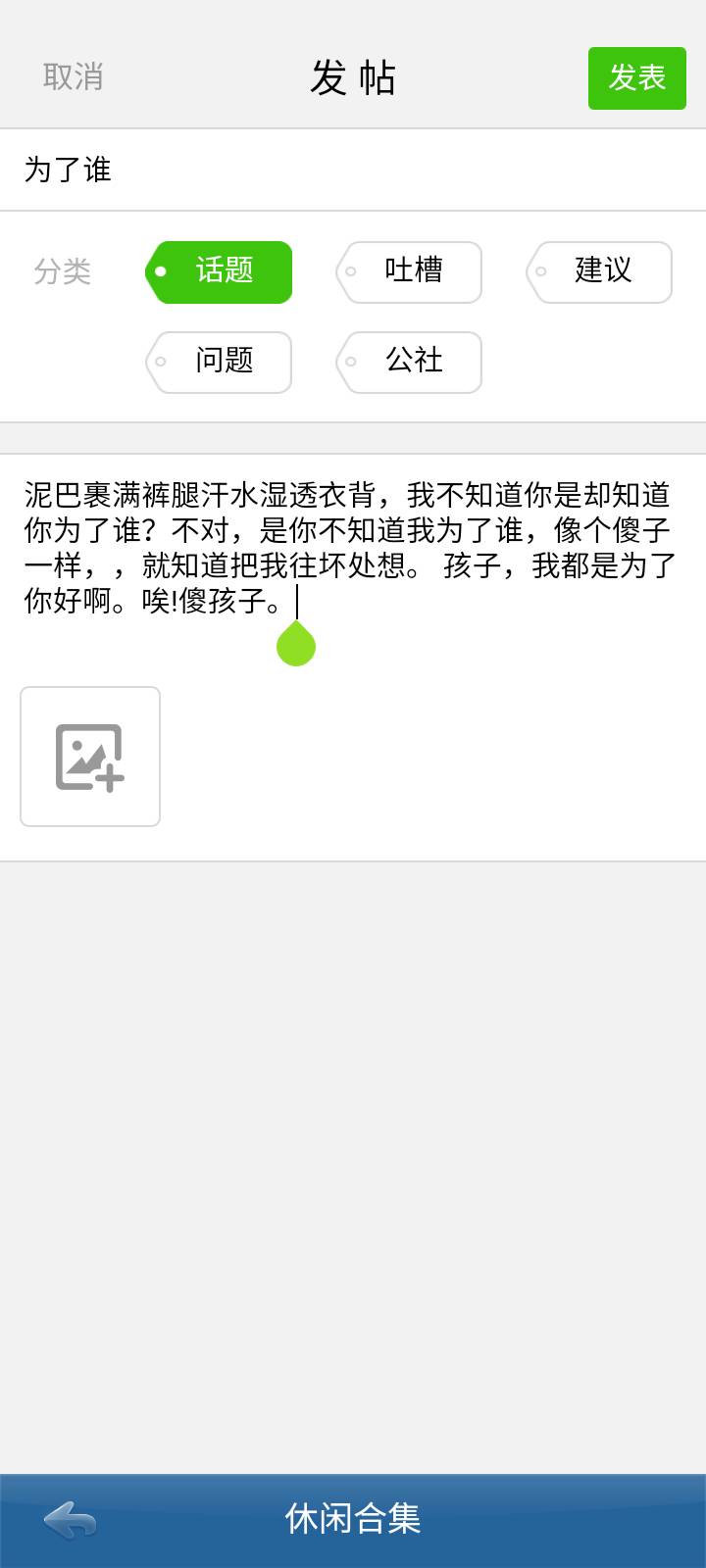This screenshot has width=706, height=1568.
Task: Click the tag dot inside 话题 chip
Action: tap(160, 272)
